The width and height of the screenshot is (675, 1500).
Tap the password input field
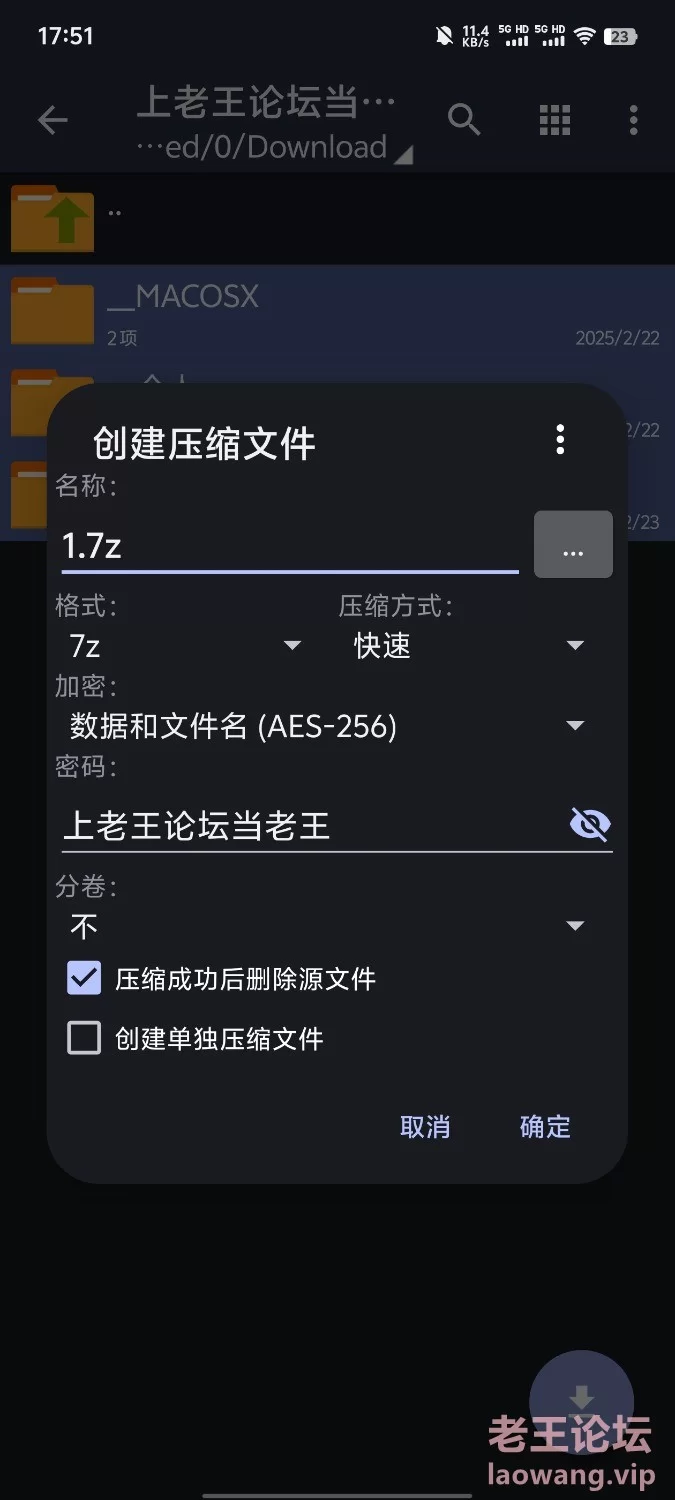pyautogui.click(x=310, y=826)
